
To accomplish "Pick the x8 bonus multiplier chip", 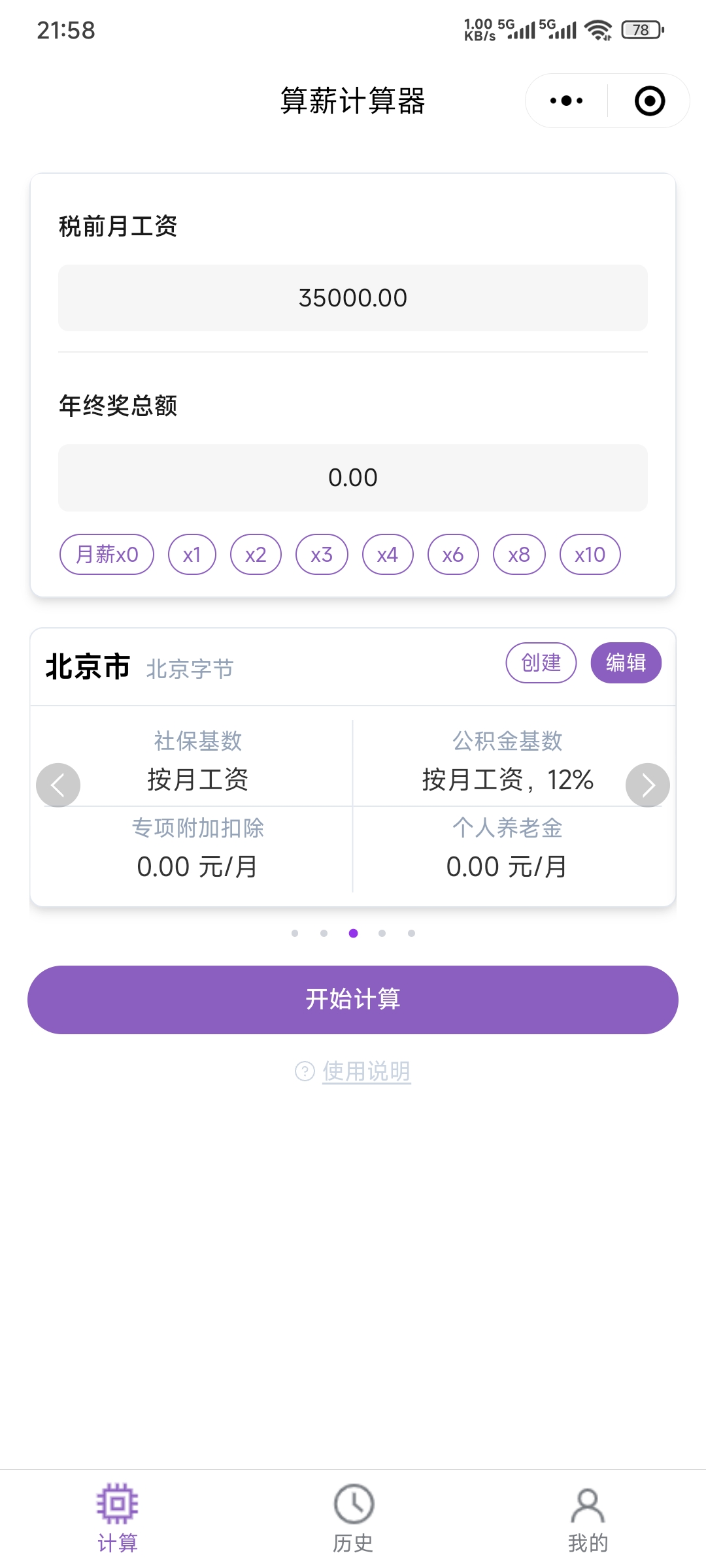I will pyautogui.click(x=519, y=555).
